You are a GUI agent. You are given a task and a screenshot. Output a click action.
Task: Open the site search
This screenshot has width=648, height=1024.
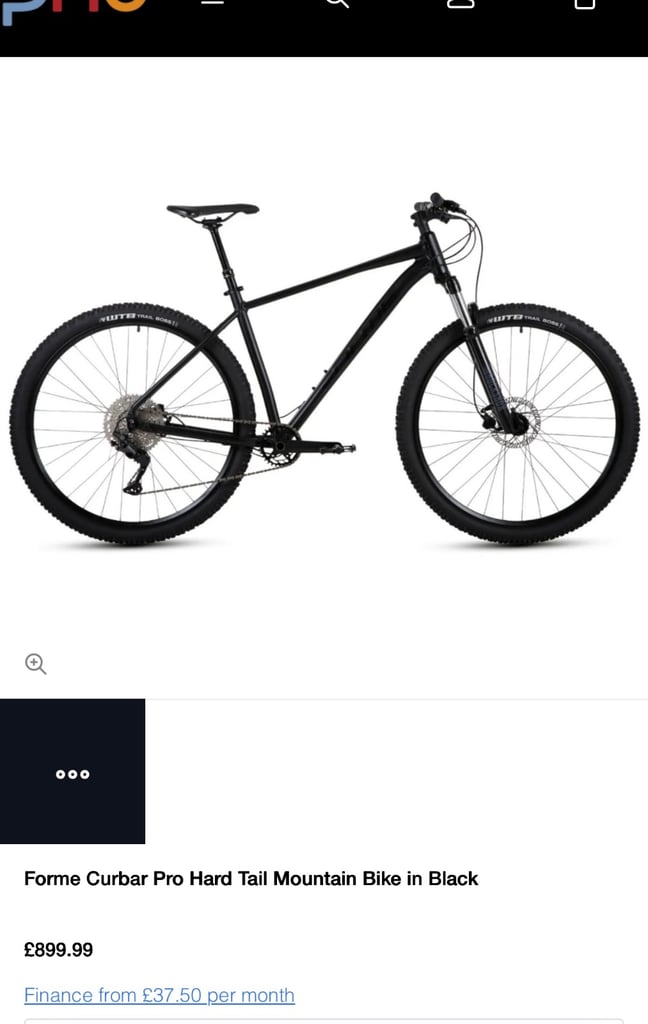[x=338, y=4]
